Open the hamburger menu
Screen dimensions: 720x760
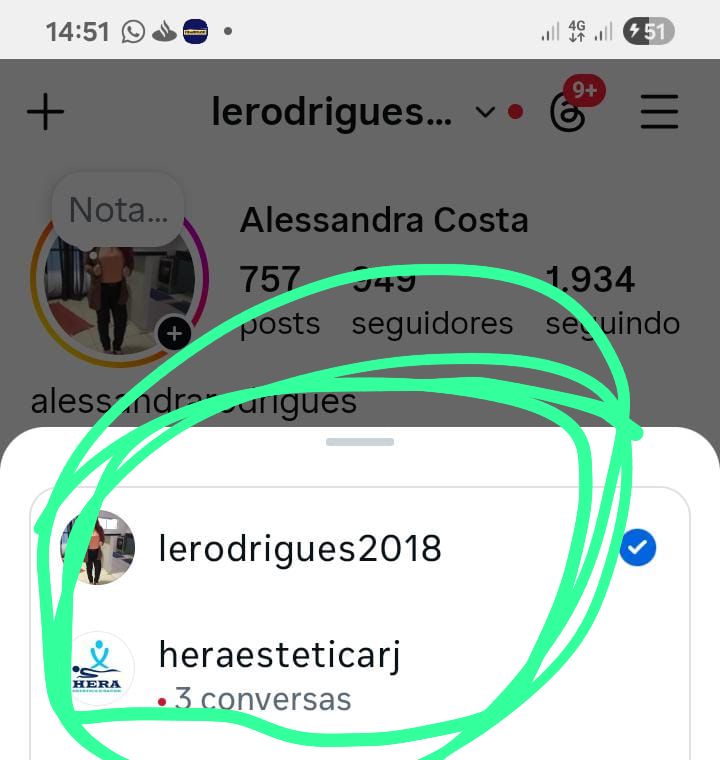click(x=659, y=112)
